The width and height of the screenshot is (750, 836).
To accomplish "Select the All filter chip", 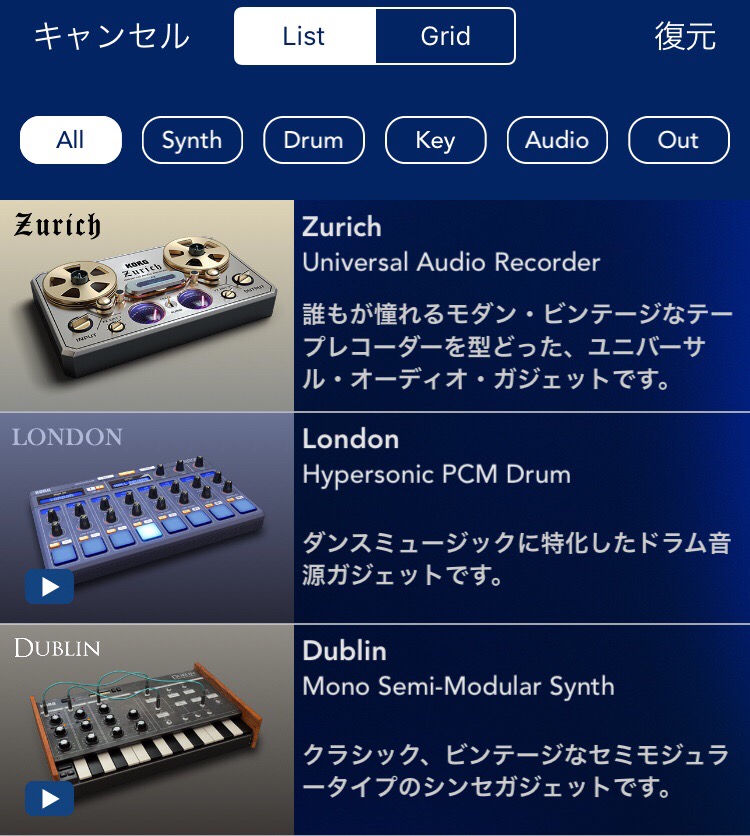I will tap(71, 140).
